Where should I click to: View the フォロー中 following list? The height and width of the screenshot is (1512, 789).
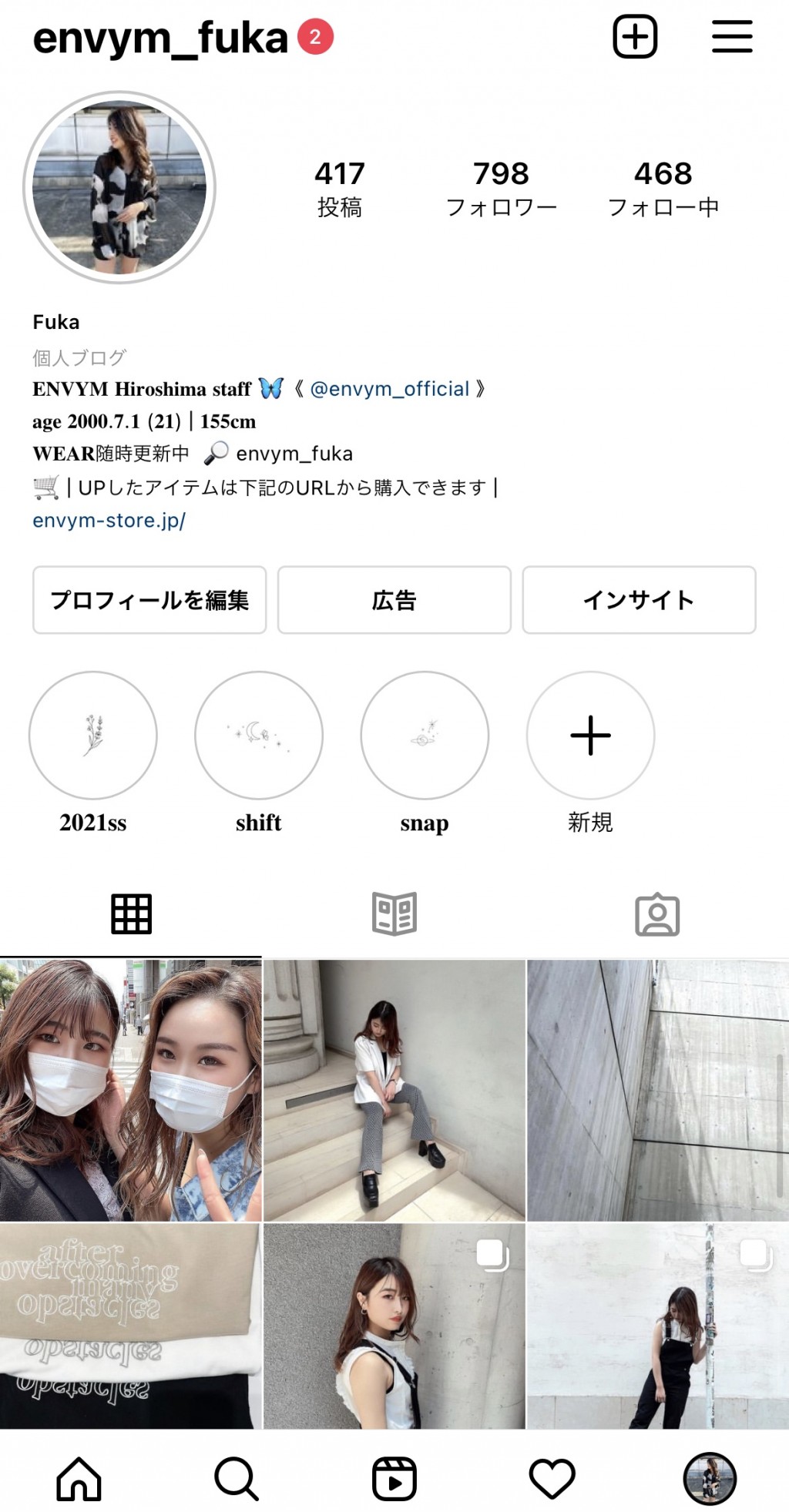(663, 189)
